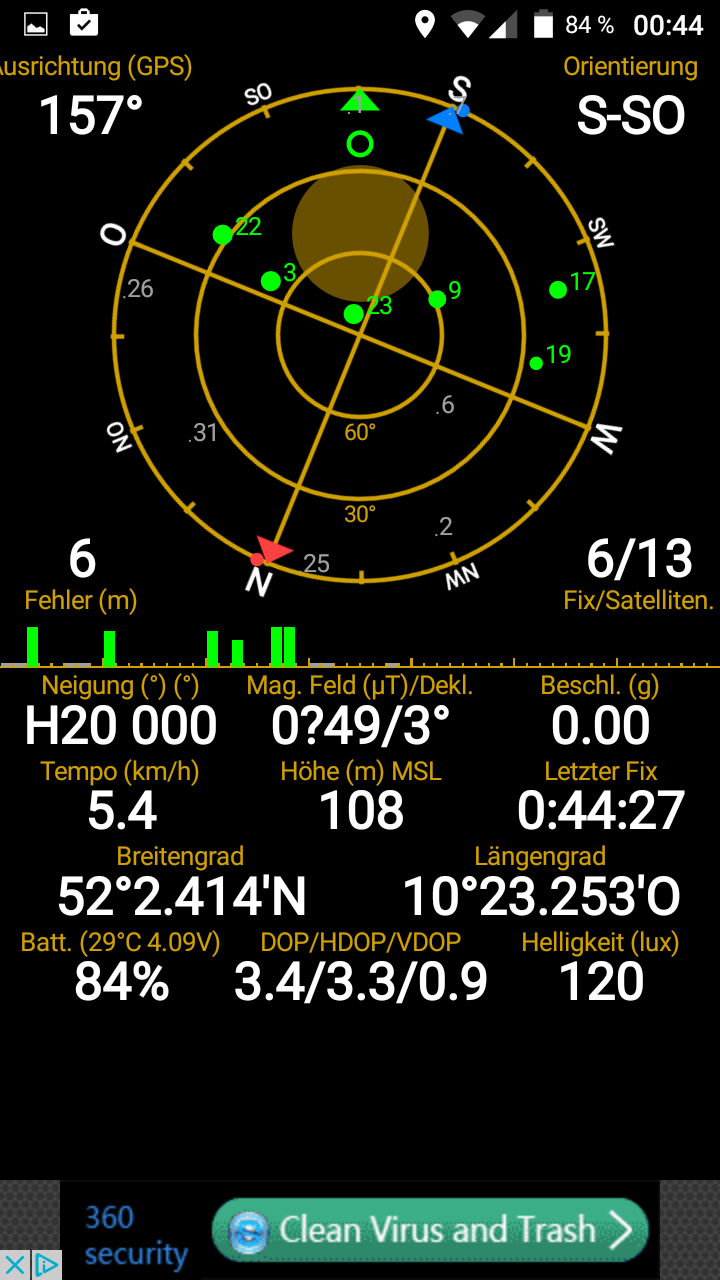
Task: Open the AdChoices info icon
Action: click(46, 1266)
